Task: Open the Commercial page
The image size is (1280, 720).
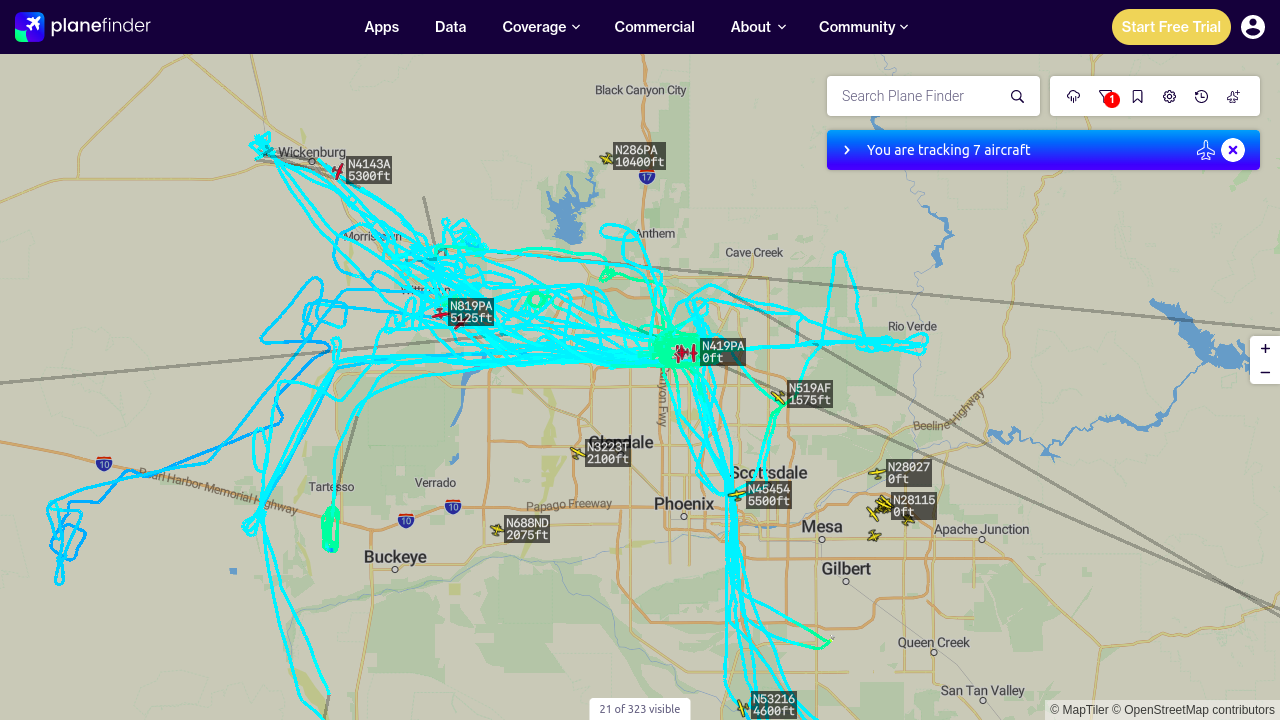Action: click(655, 27)
